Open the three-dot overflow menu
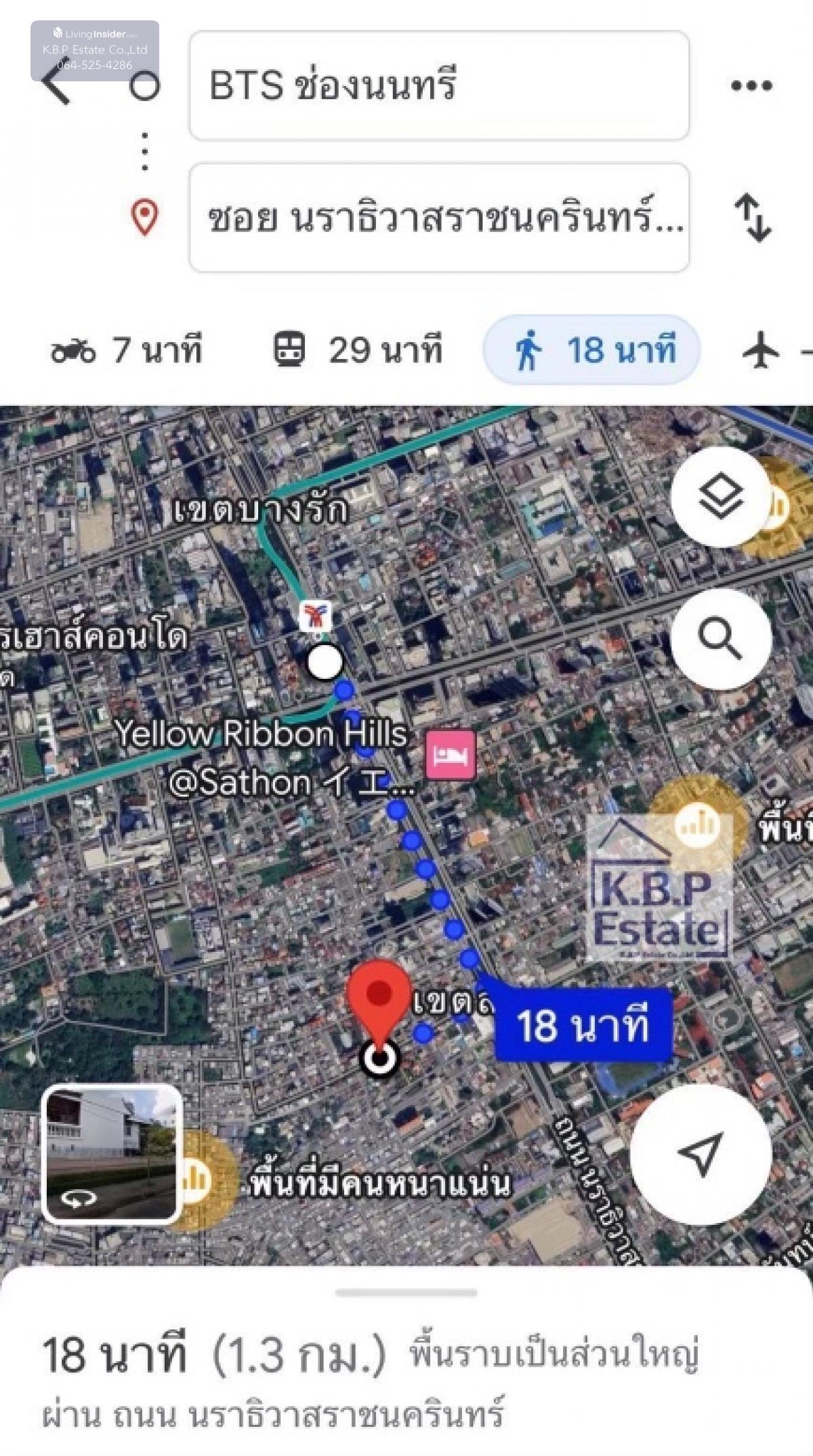The width and height of the screenshot is (813, 1456). click(x=751, y=85)
